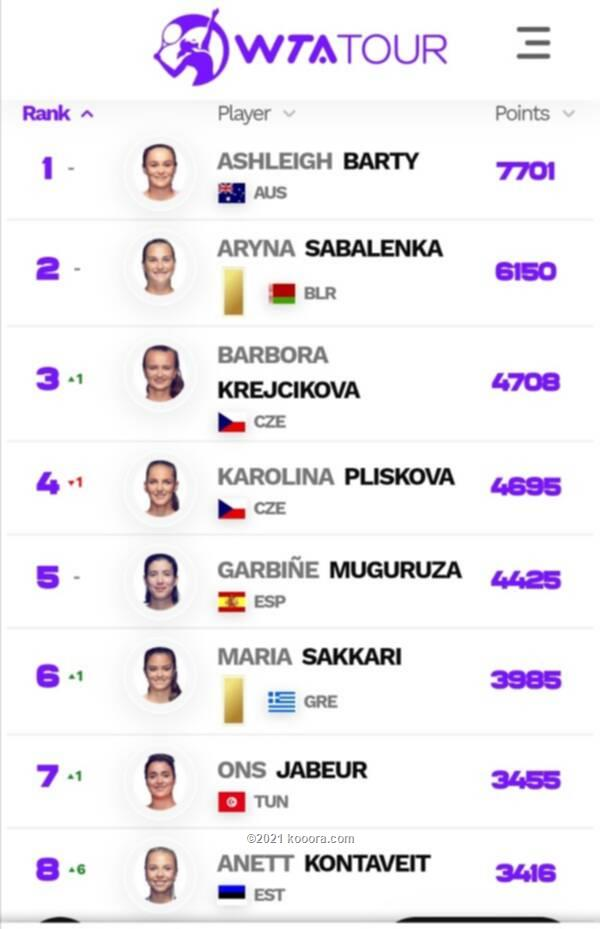Image resolution: width=600 pixels, height=929 pixels.
Task: Open Garbiñe Muguruza's player page
Action: tap(339, 570)
